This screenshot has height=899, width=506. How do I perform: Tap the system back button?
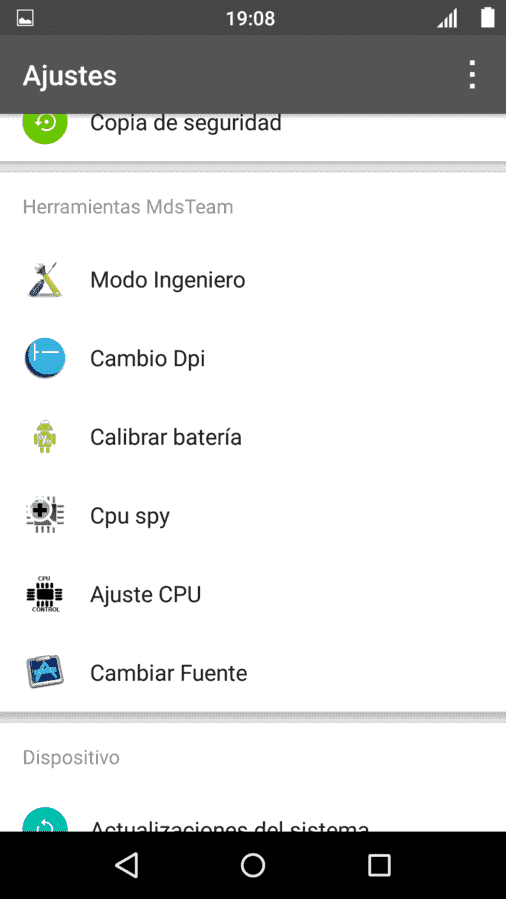point(127,865)
